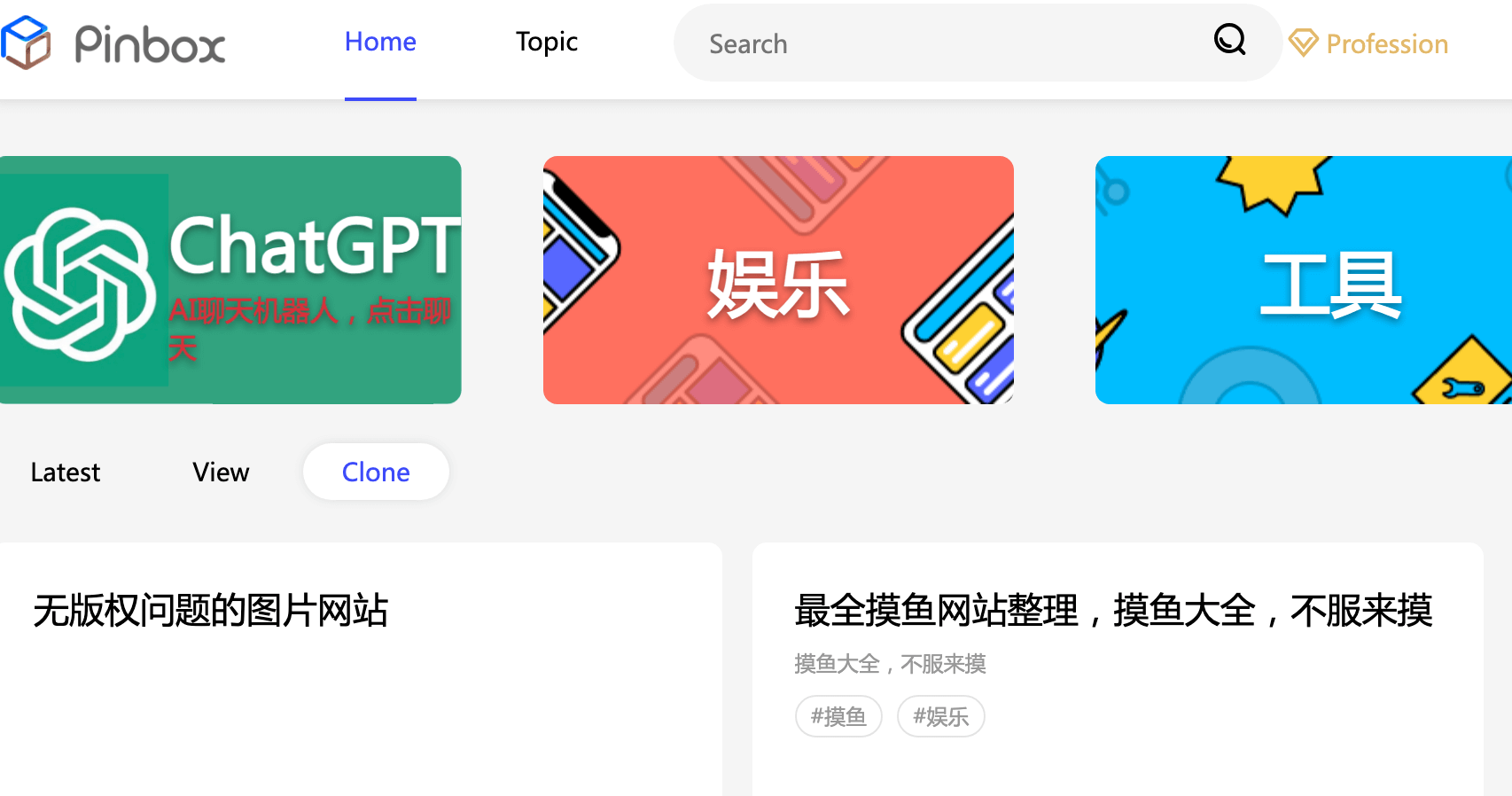Switch to the Home tab
This screenshot has height=796, width=1512.
(380, 42)
